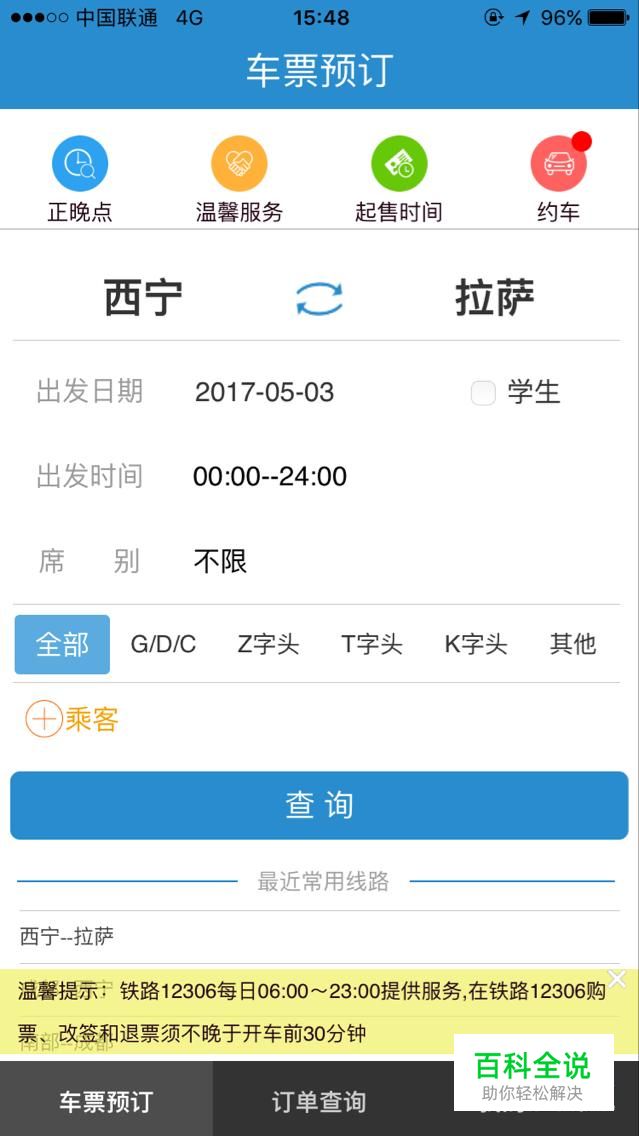Dismiss the yellow 温馨提示 banner
This screenshot has height=1136, width=639.
tap(617, 979)
